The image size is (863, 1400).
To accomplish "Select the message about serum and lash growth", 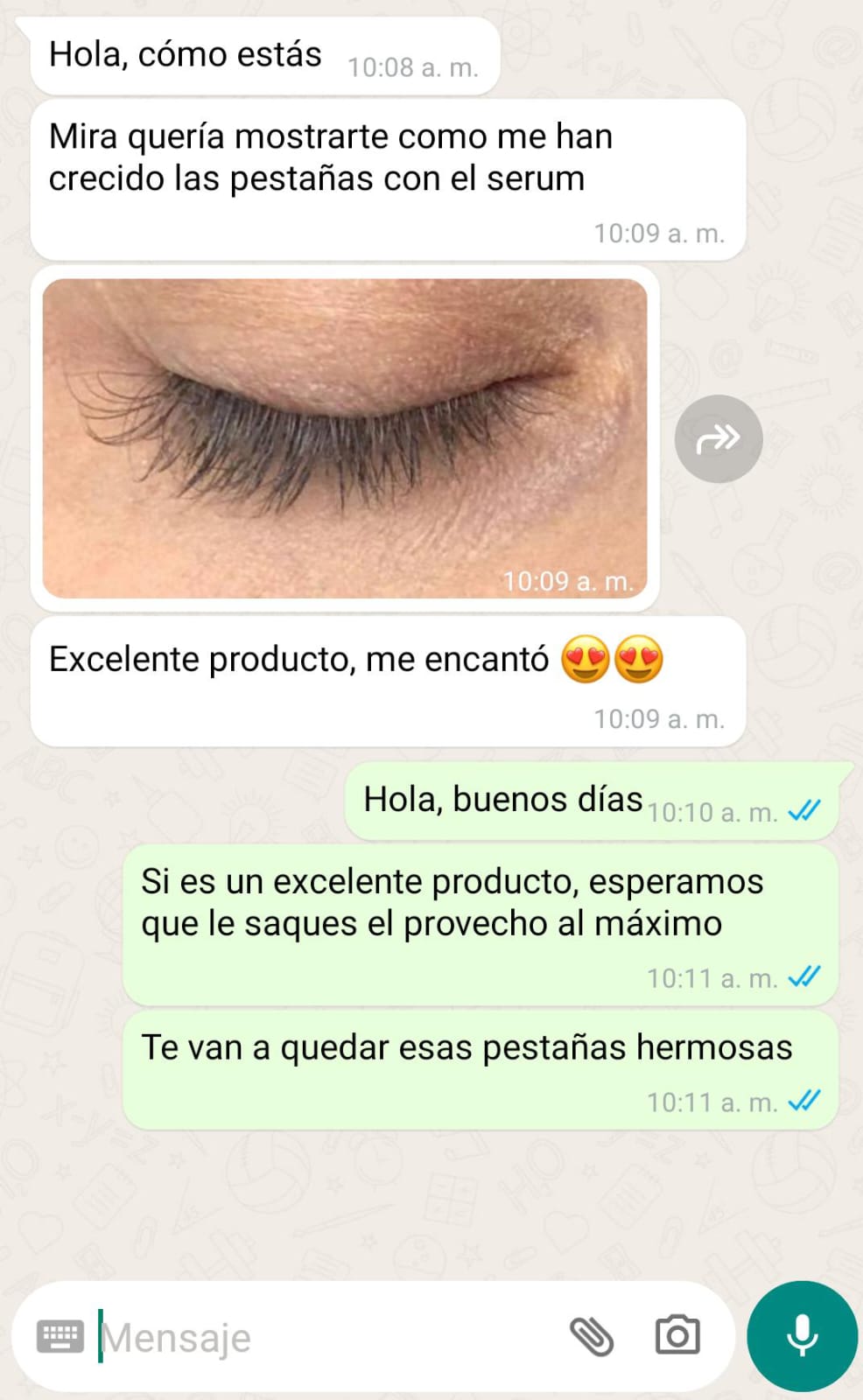I will pyautogui.click(x=333, y=157).
